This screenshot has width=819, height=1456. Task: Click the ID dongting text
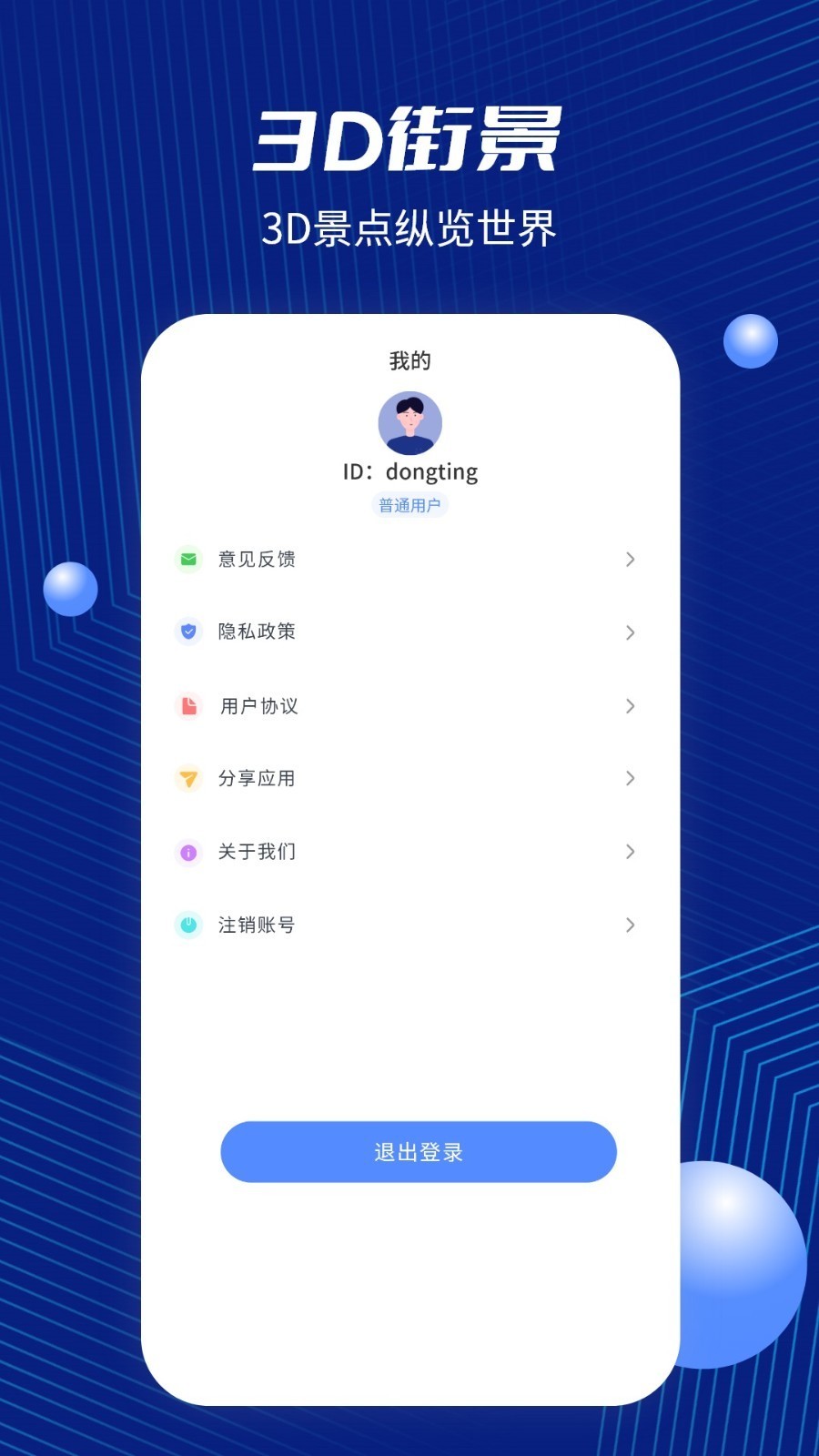coord(408,471)
